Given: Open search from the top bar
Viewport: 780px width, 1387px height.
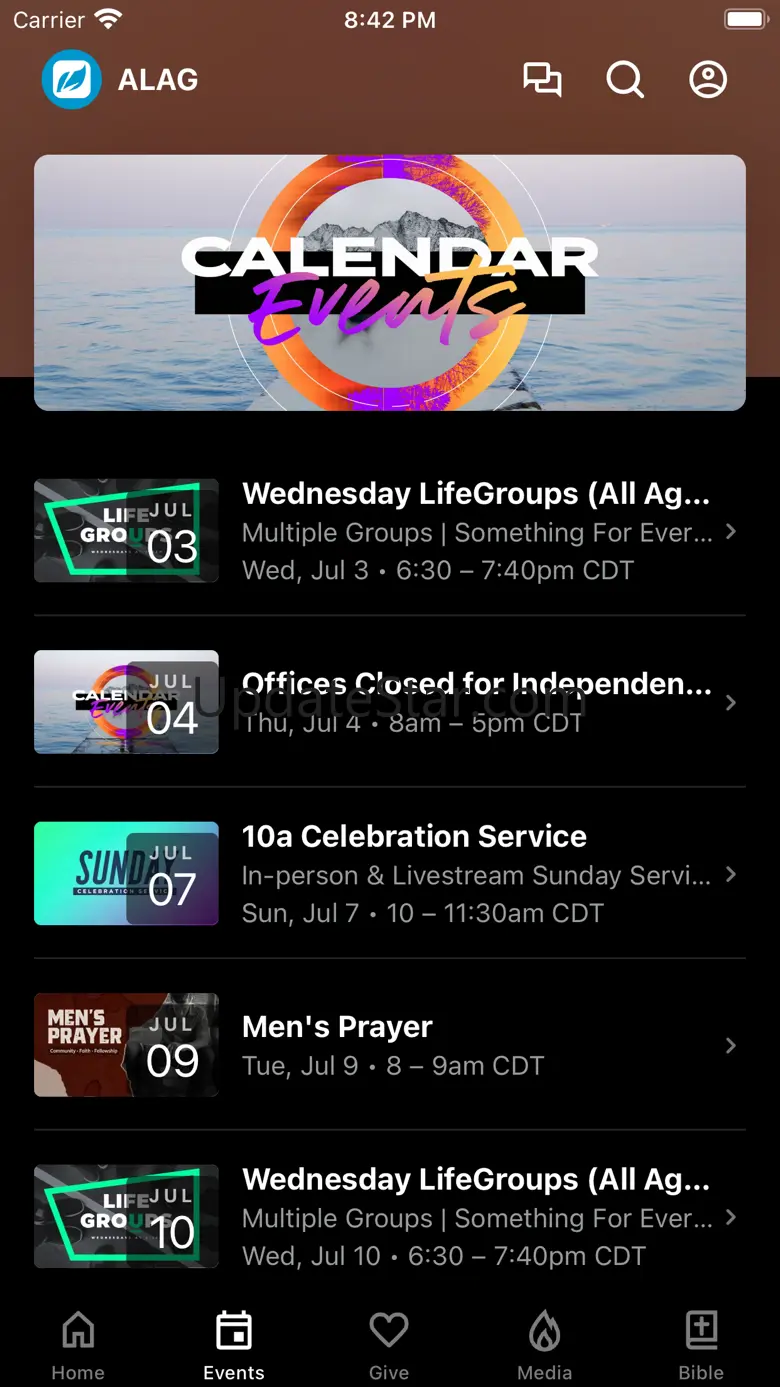Looking at the screenshot, I should pos(625,79).
